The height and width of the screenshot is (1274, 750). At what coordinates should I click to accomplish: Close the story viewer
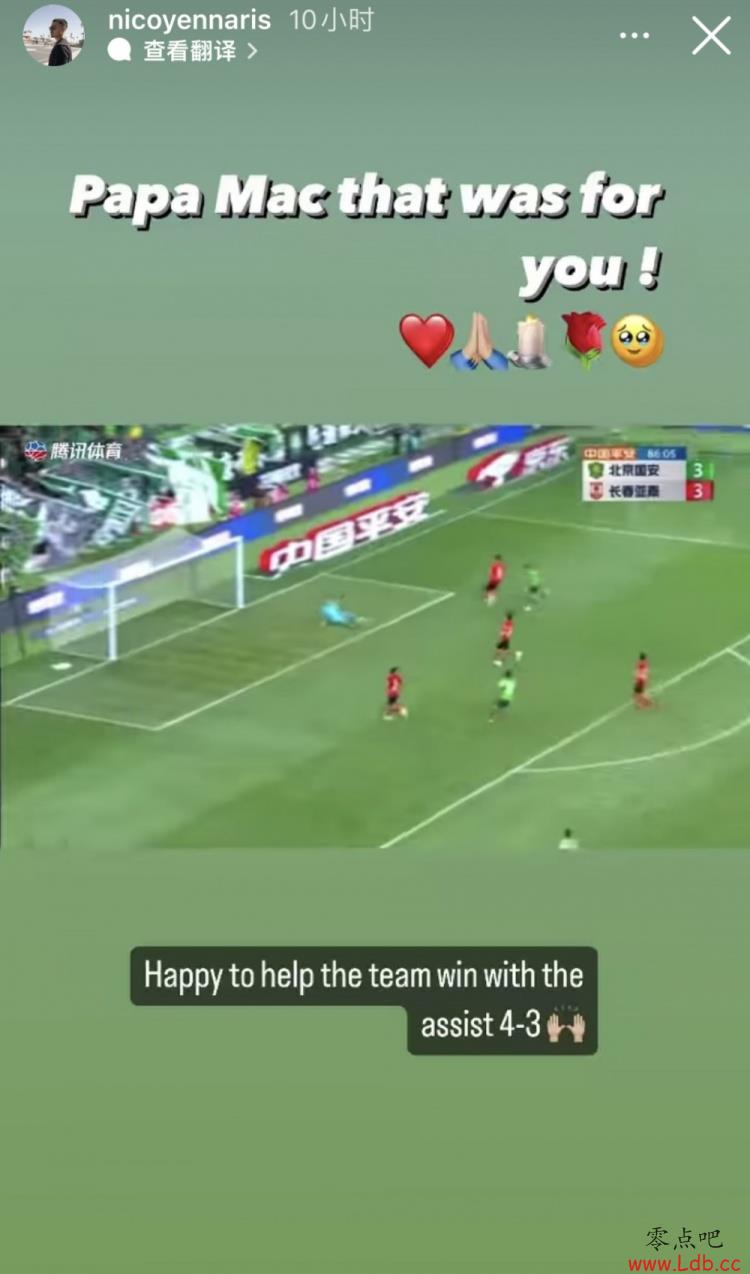[x=711, y=36]
